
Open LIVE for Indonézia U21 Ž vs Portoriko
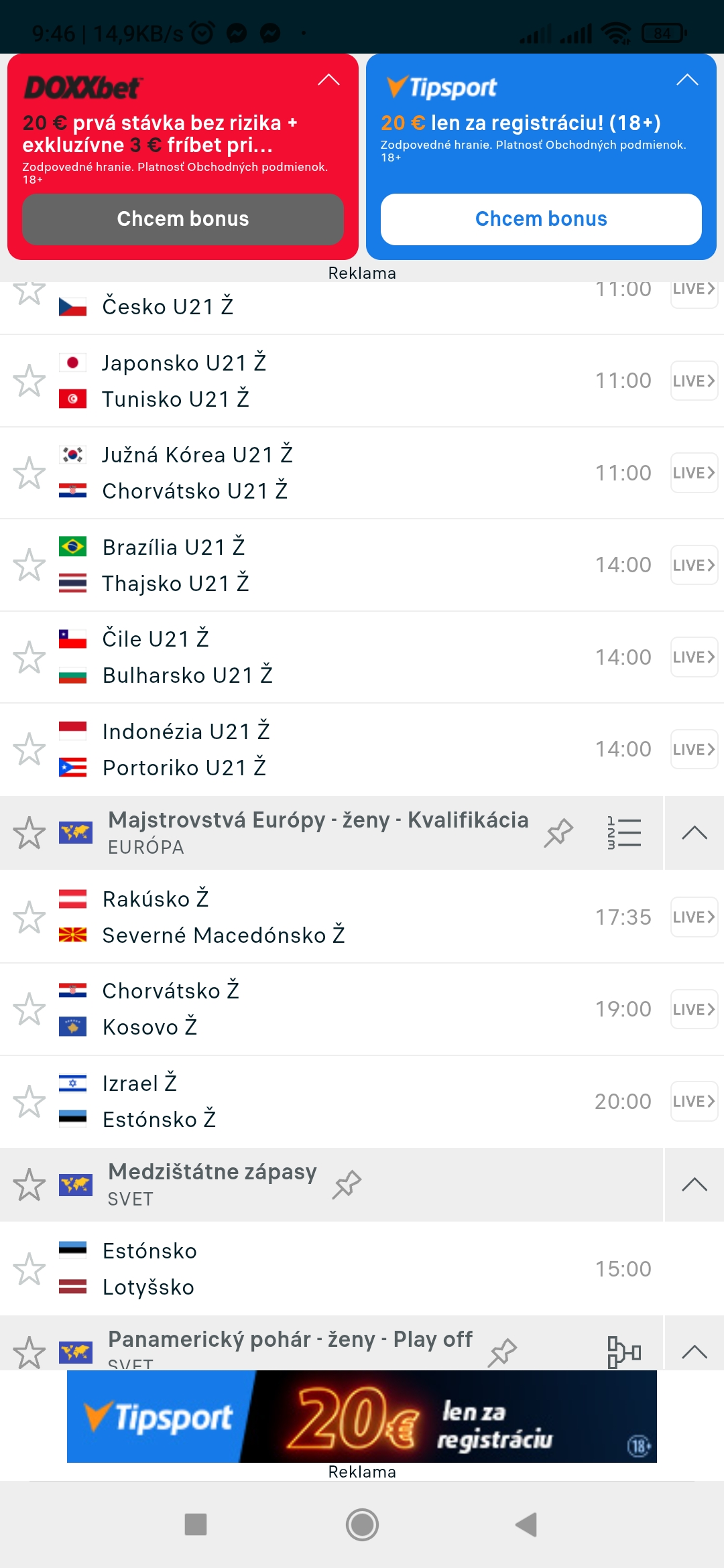[x=694, y=749]
